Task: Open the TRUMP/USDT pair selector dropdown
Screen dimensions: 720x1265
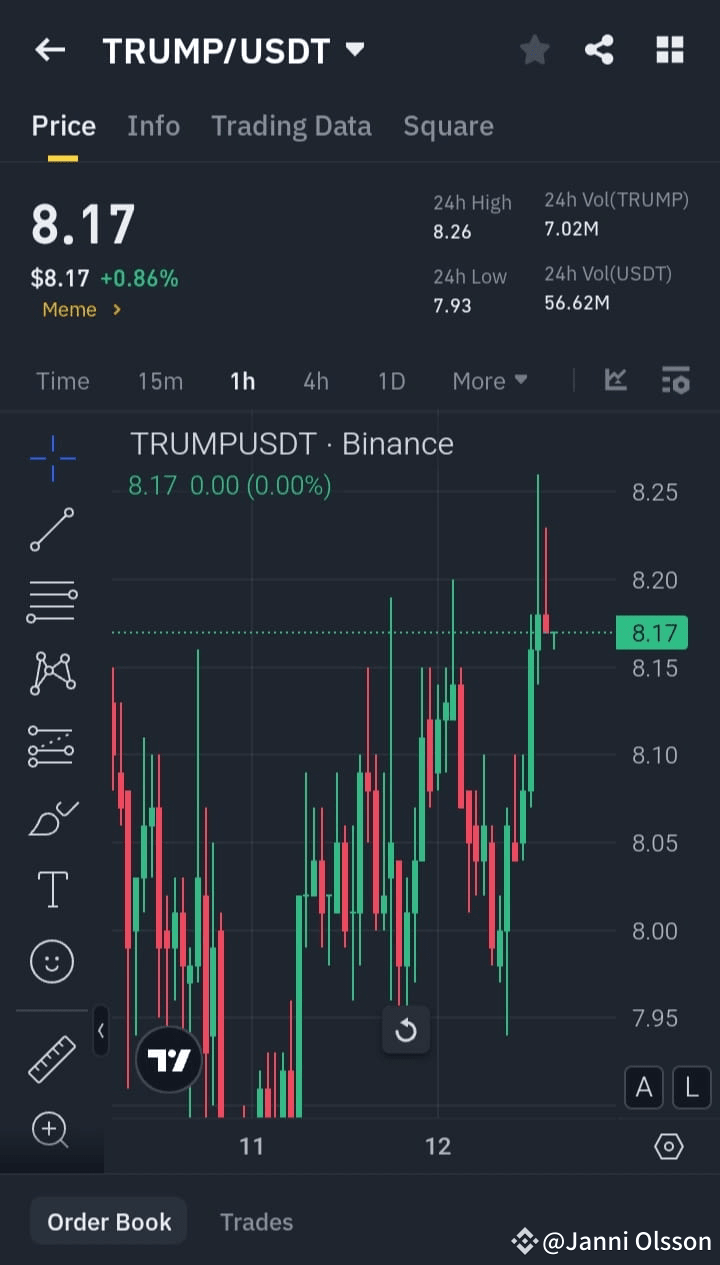Action: [x=355, y=49]
